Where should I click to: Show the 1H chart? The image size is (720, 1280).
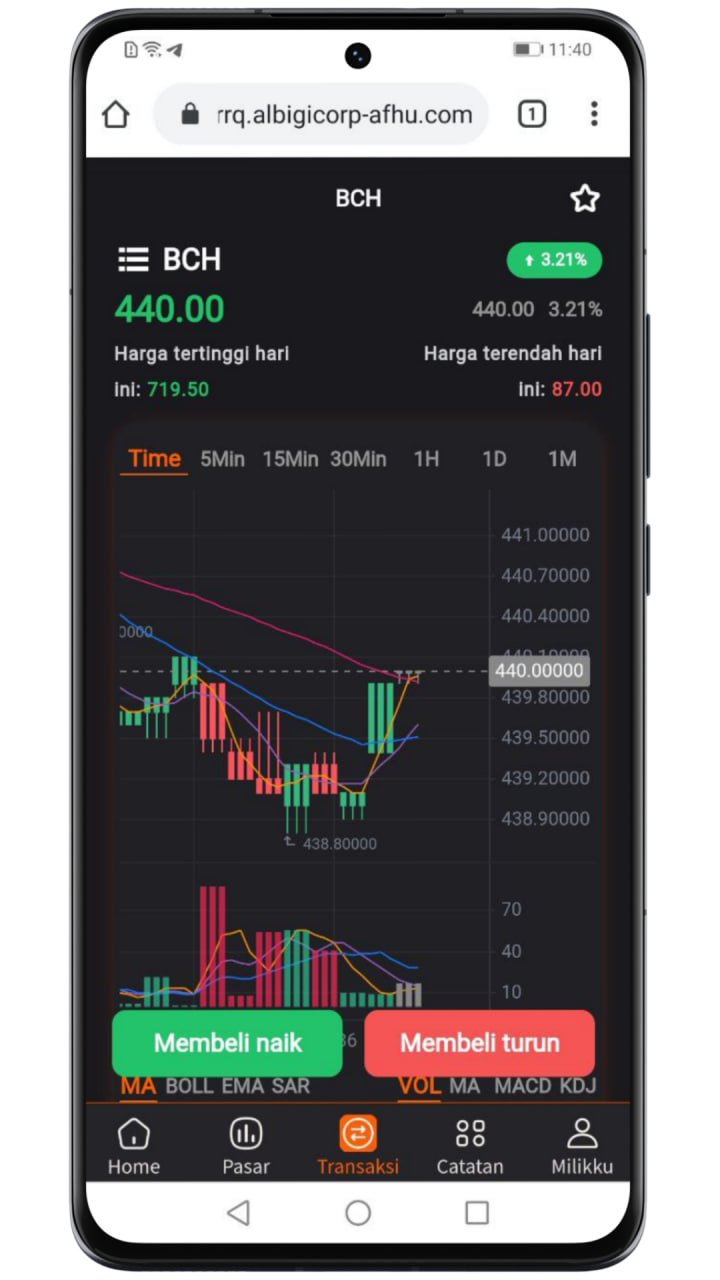(x=426, y=459)
